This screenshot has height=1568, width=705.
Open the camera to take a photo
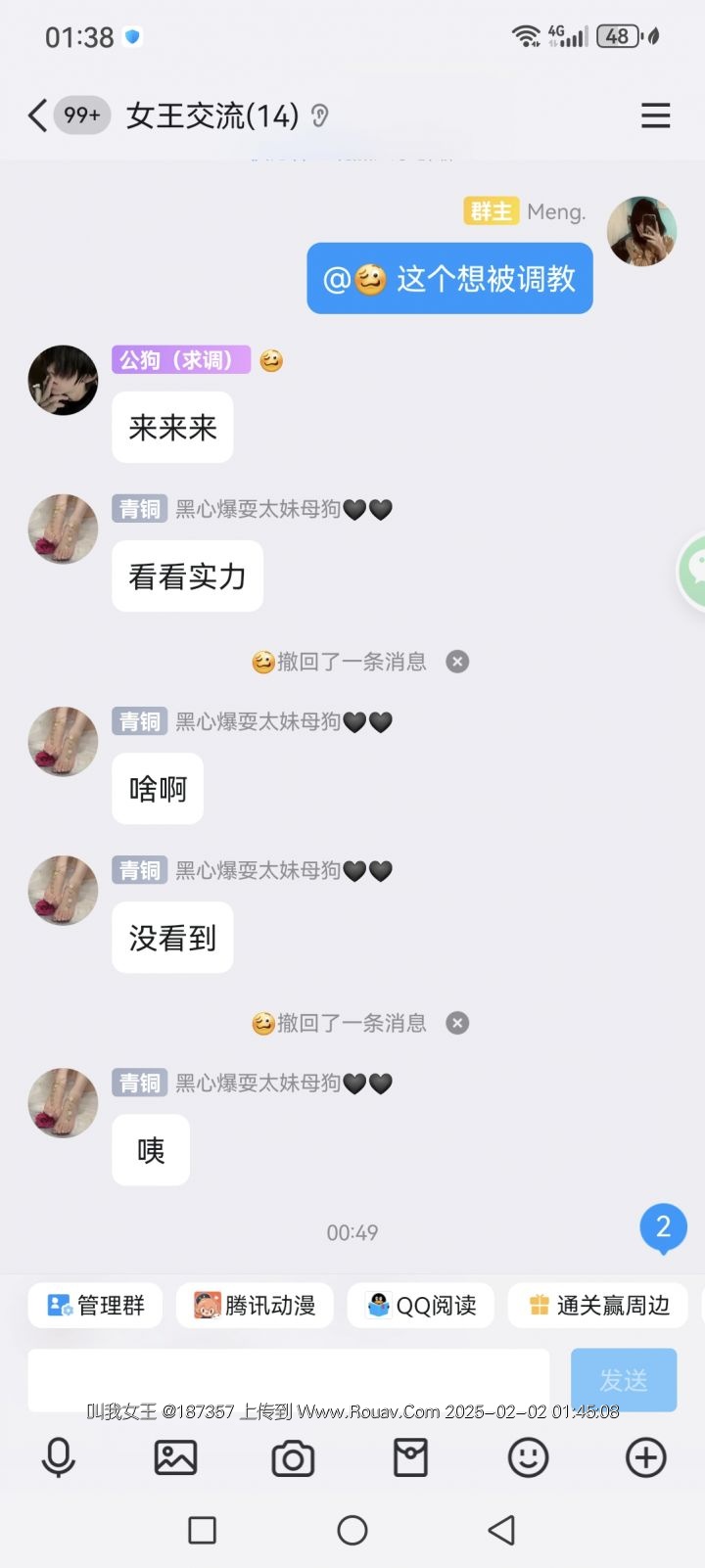(x=293, y=1457)
